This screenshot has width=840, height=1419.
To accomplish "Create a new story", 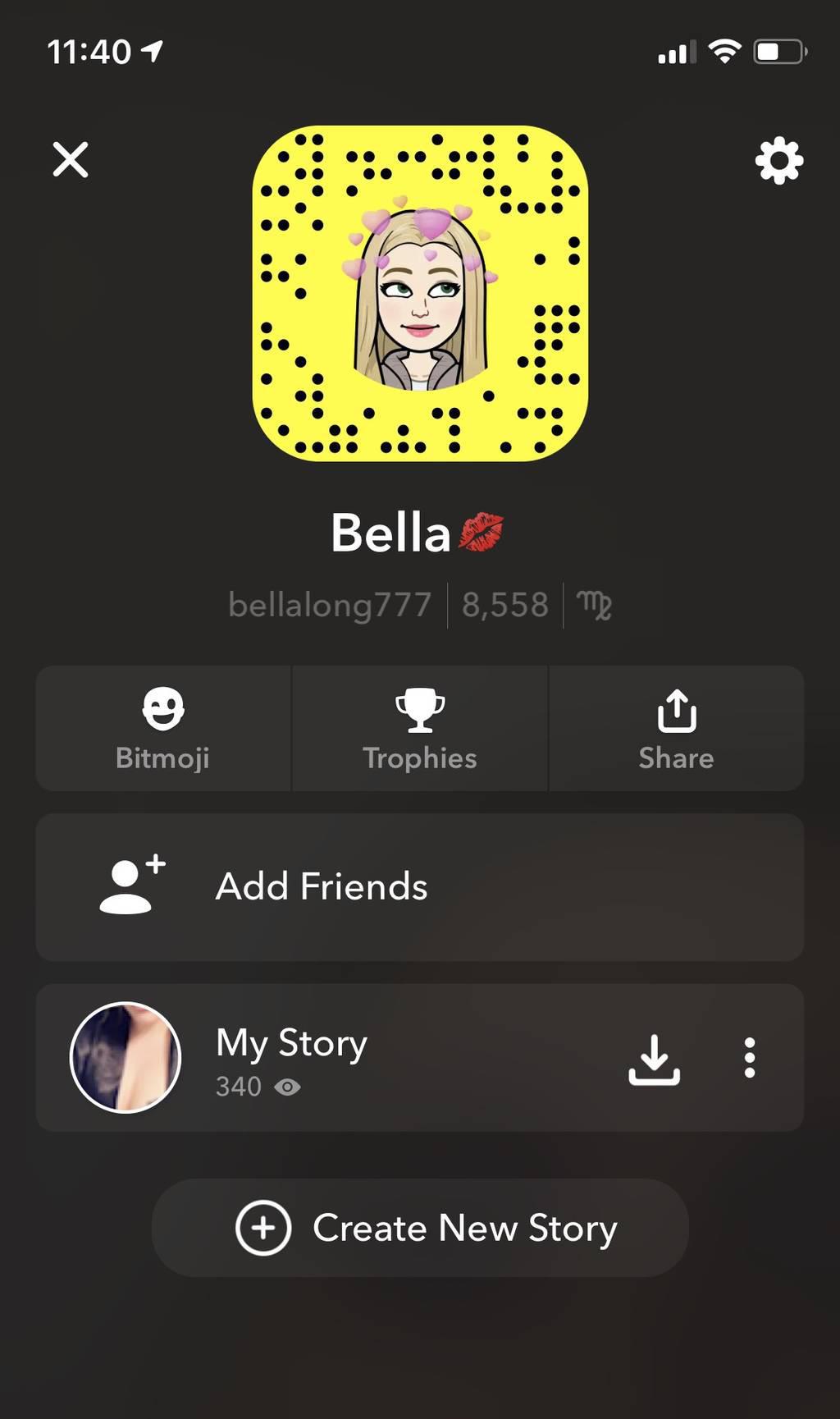I will (x=420, y=1228).
